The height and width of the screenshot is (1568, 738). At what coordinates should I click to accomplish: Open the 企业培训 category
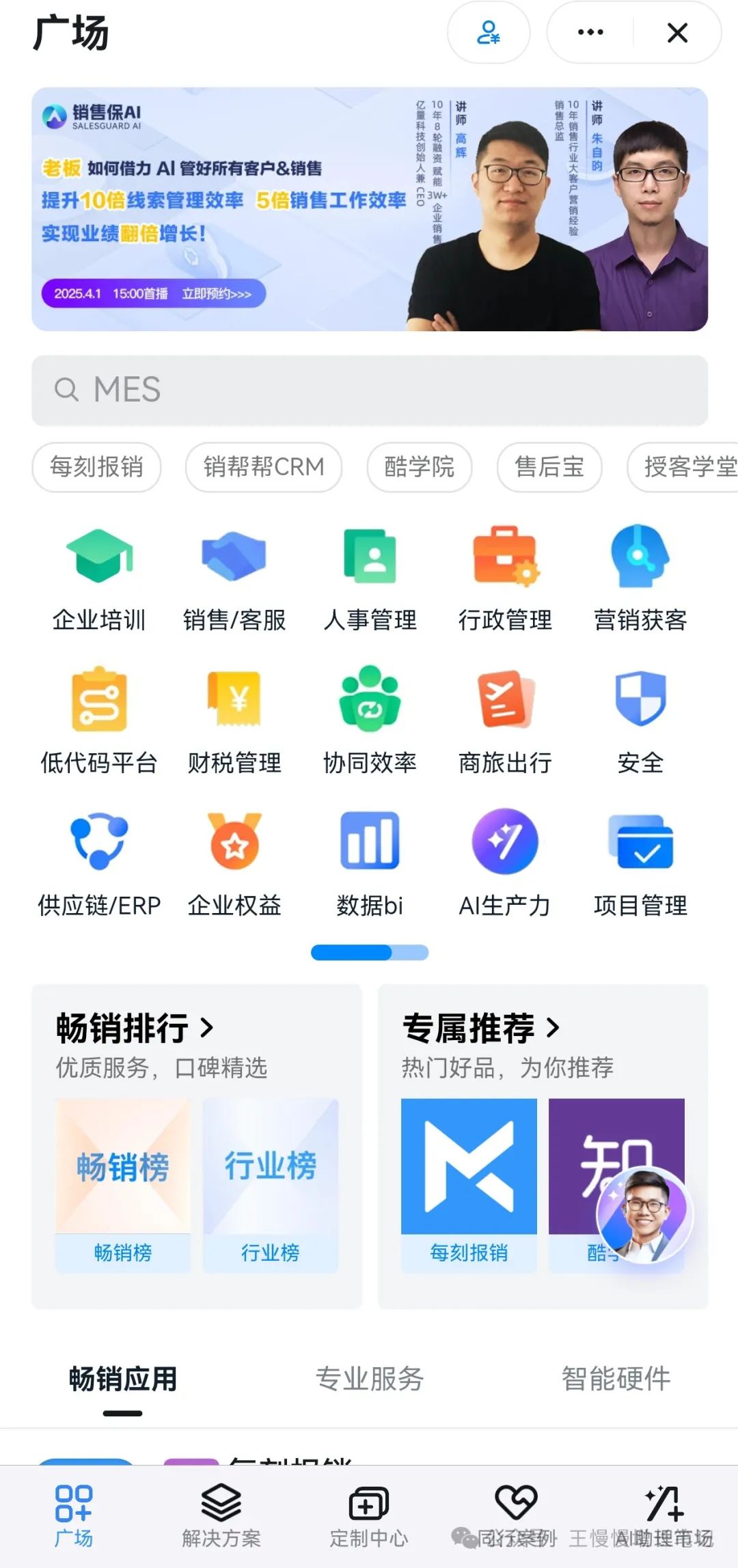click(x=99, y=578)
